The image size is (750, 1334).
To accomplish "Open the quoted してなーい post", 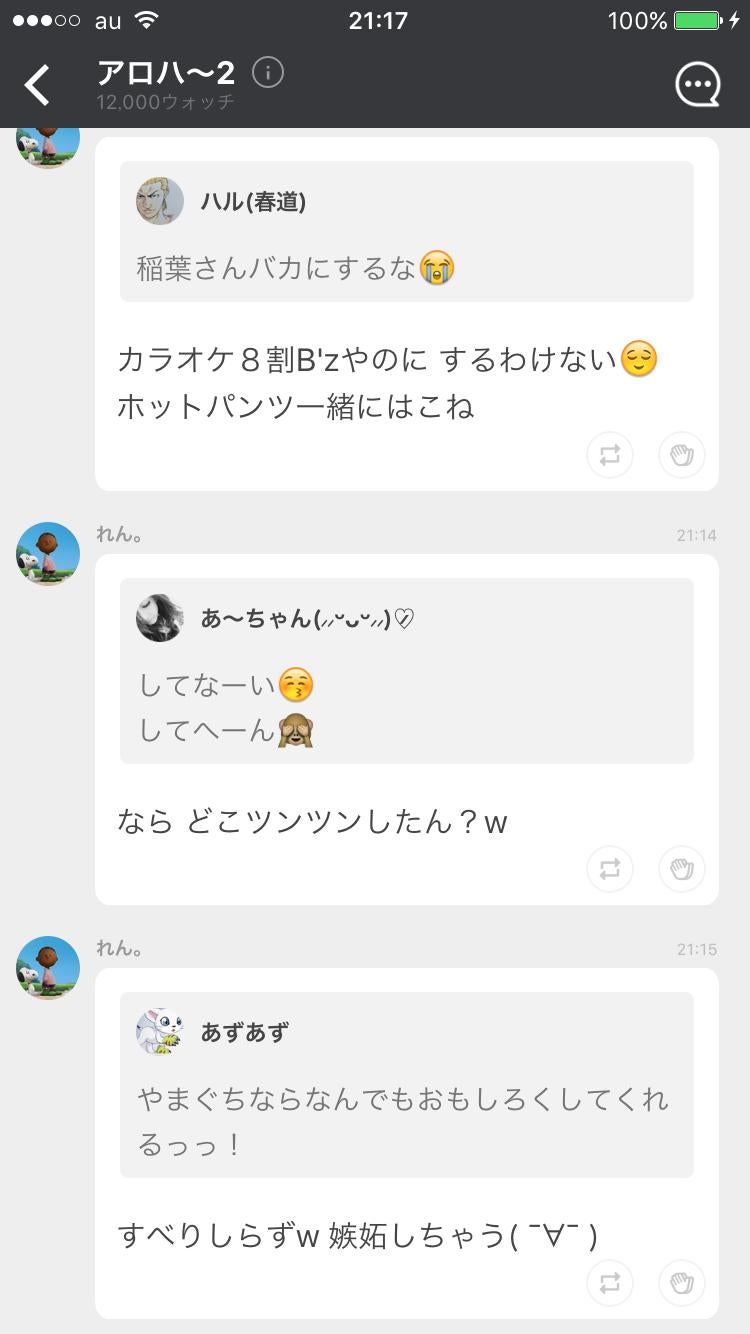I will pos(406,670).
